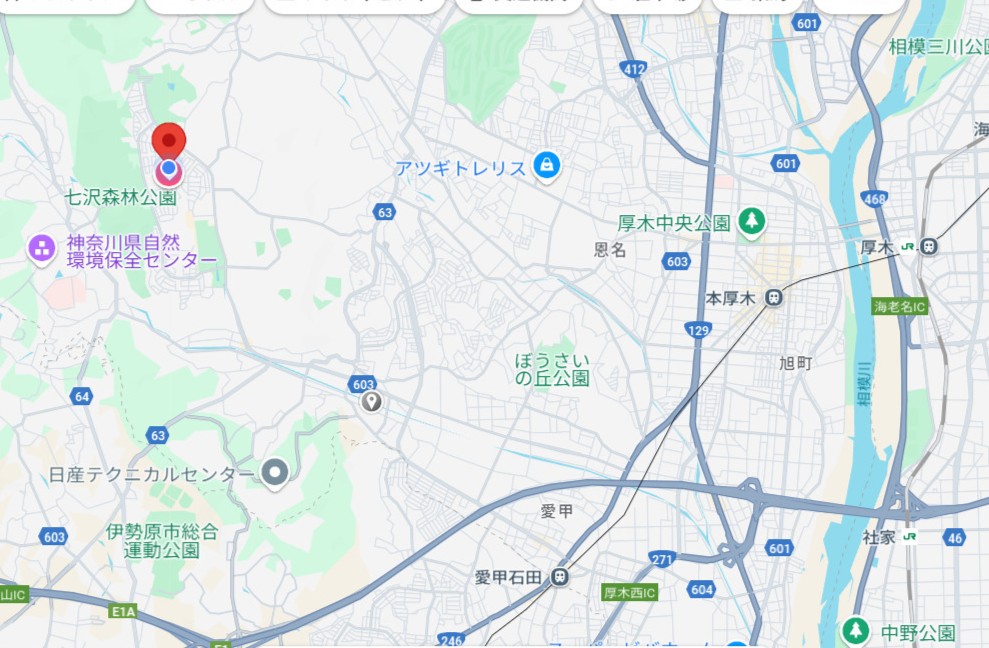The image size is (989, 648).
Task: Open the 中野公園 park marker
Action: click(x=854, y=631)
